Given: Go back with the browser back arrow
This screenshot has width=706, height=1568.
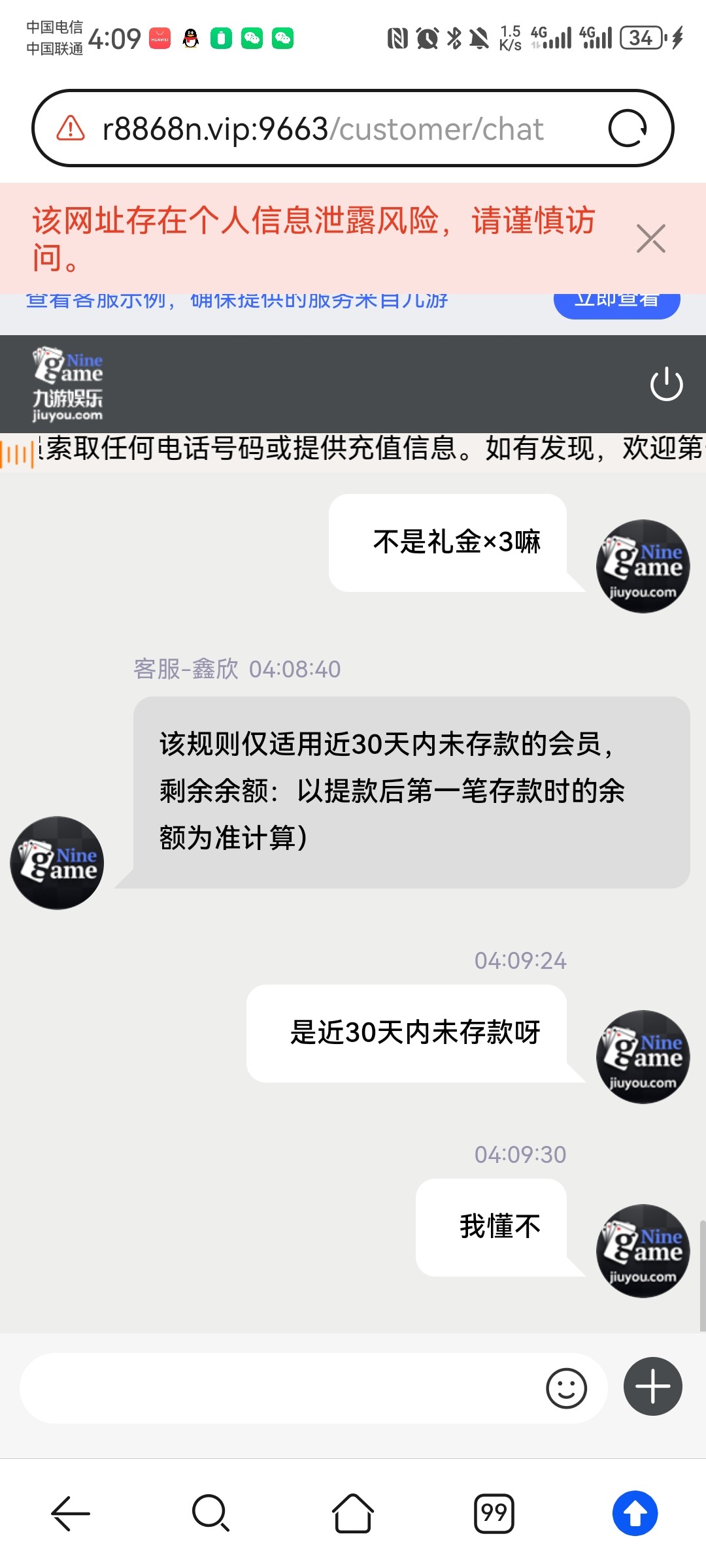Looking at the screenshot, I should tap(71, 1513).
